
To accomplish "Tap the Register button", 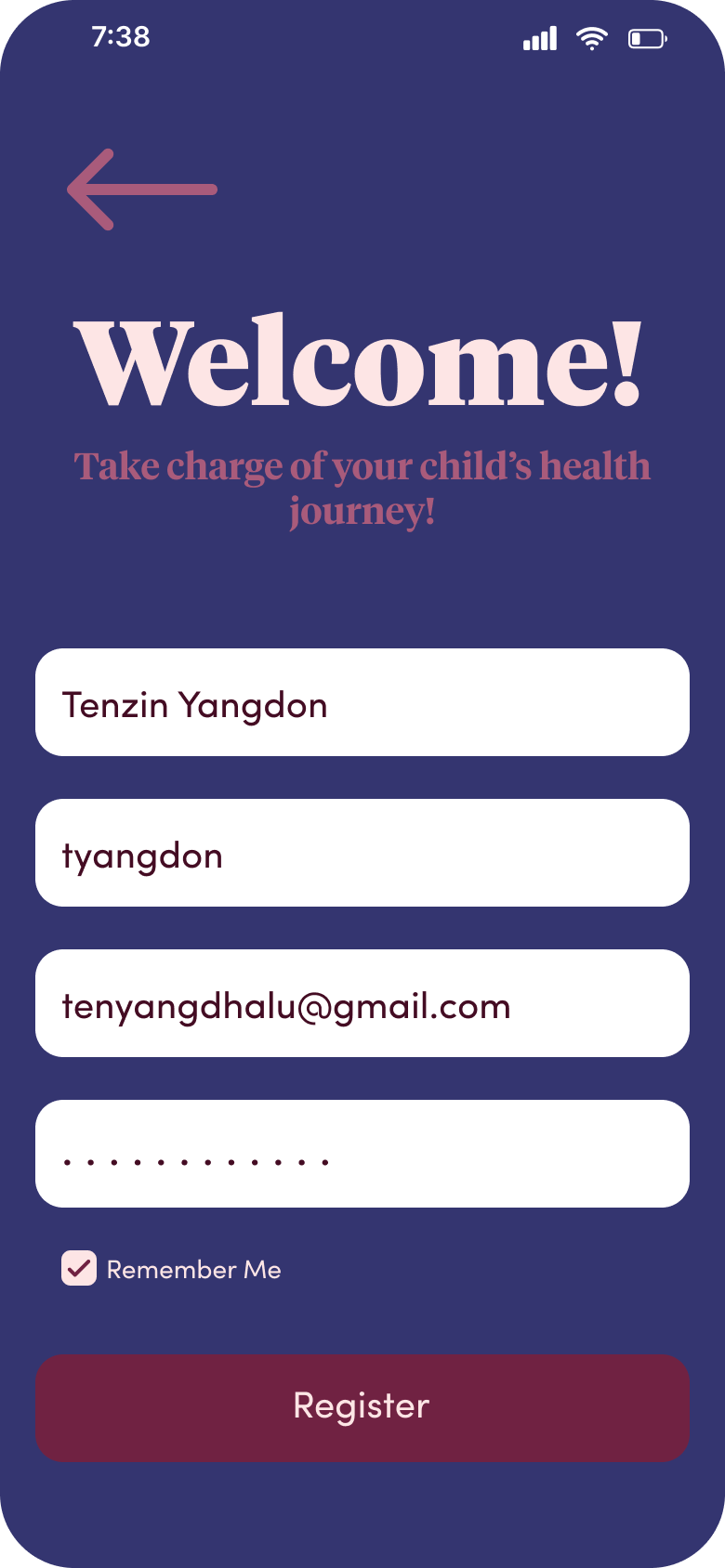I will click(362, 1407).
